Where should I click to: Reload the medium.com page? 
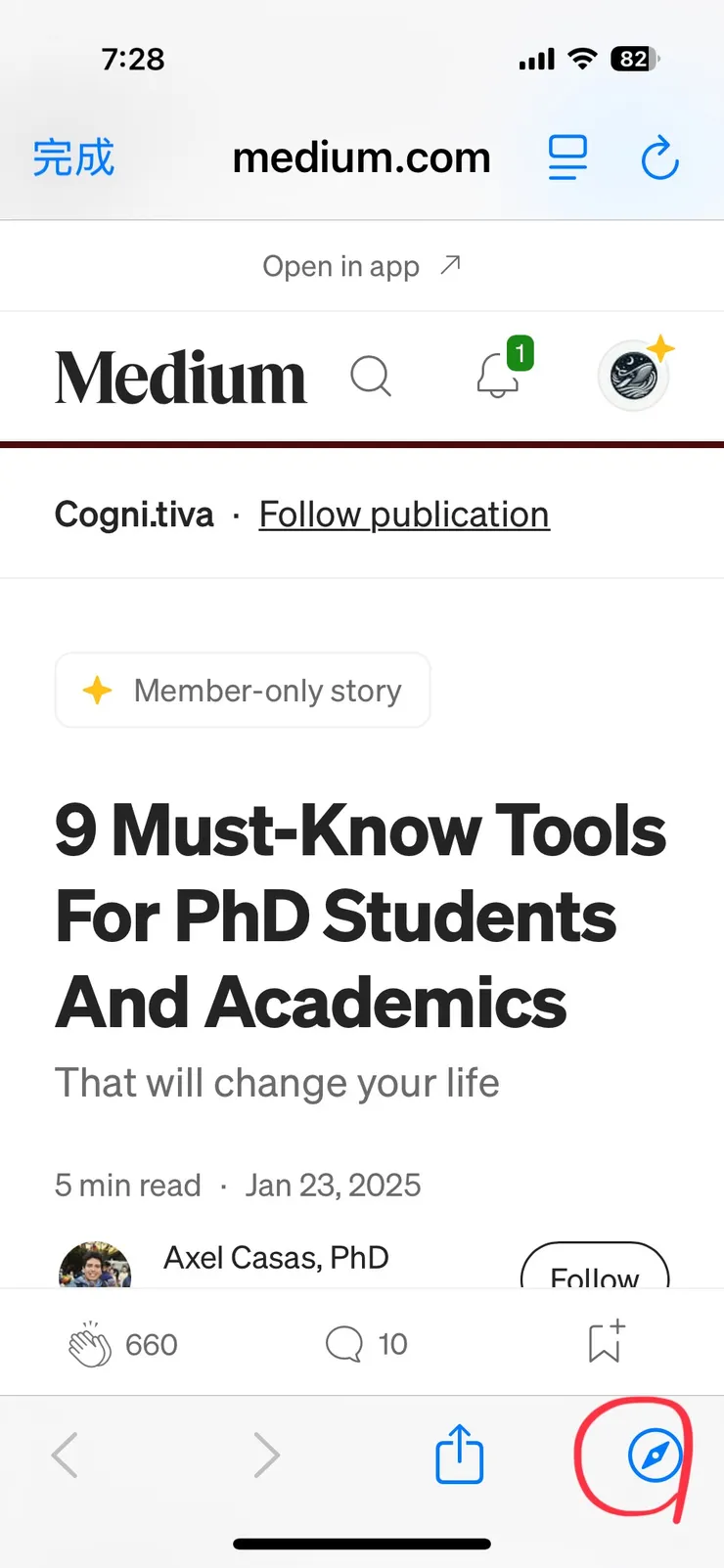tap(659, 158)
